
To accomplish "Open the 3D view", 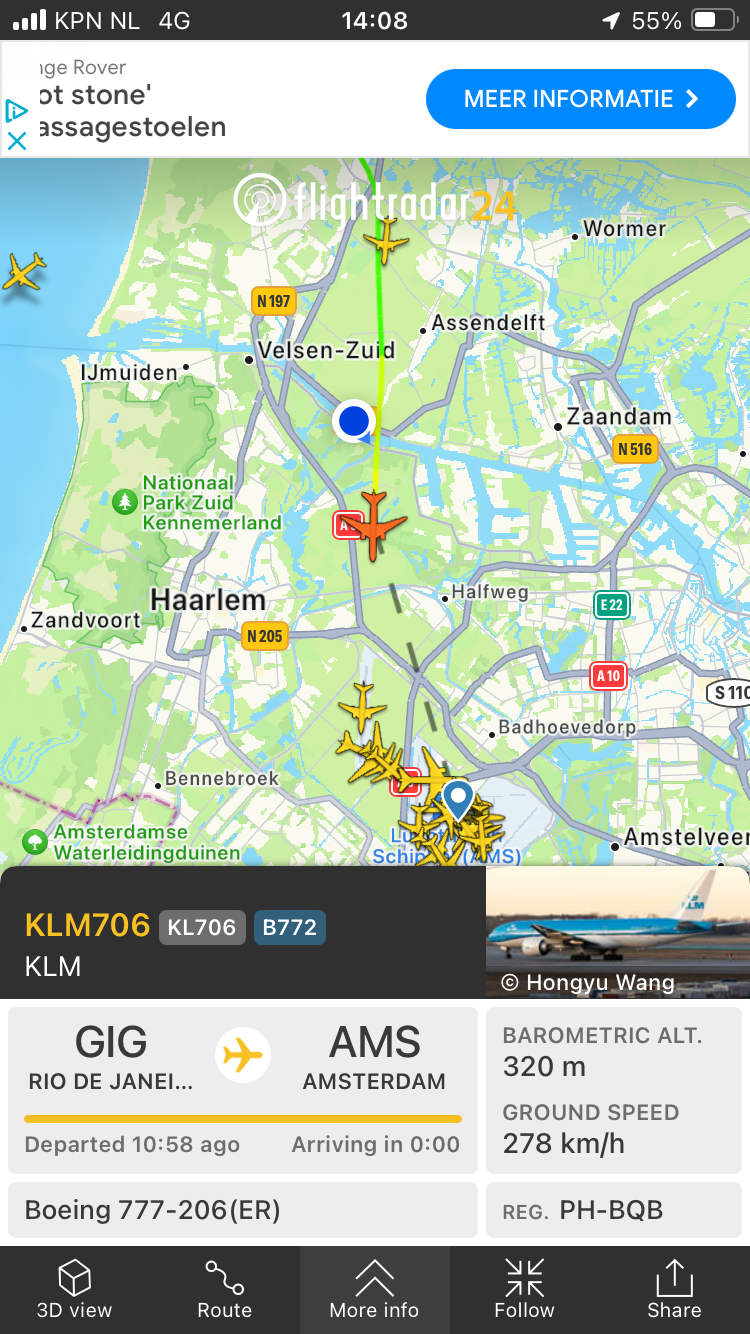I will coord(75,1289).
